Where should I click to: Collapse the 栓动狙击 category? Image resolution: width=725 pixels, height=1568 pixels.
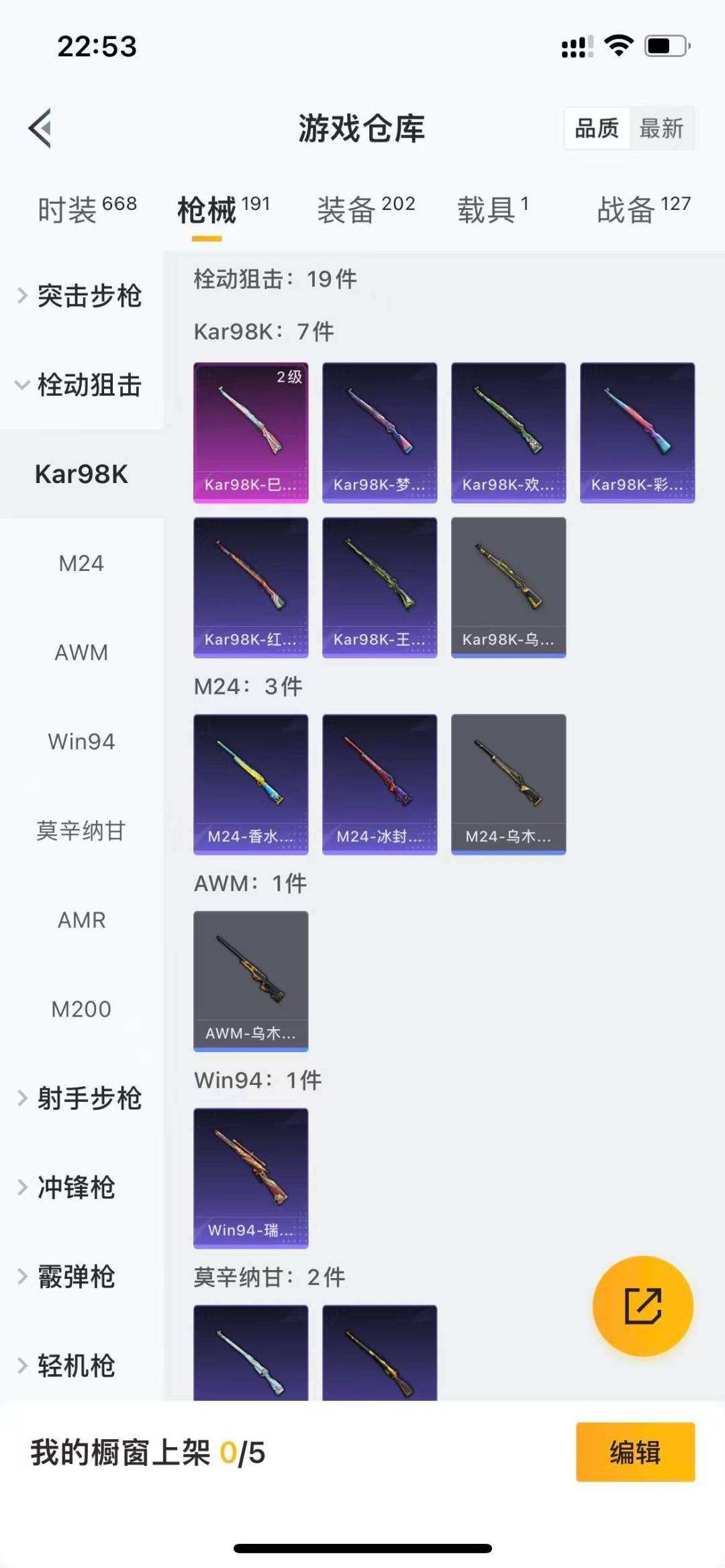(x=81, y=385)
